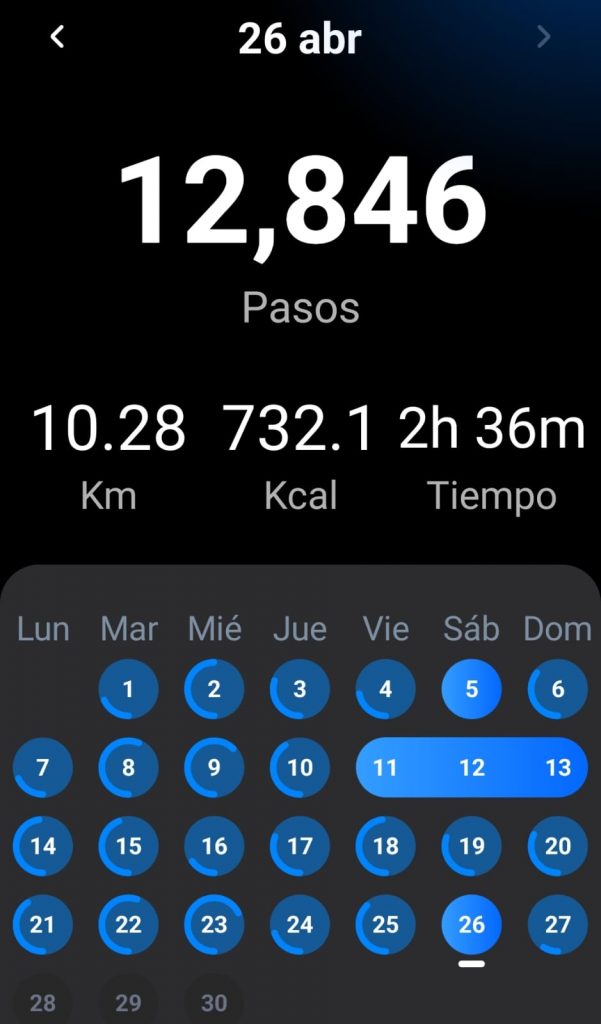Pick day 16 in the calendar

(x=214, y=846)
